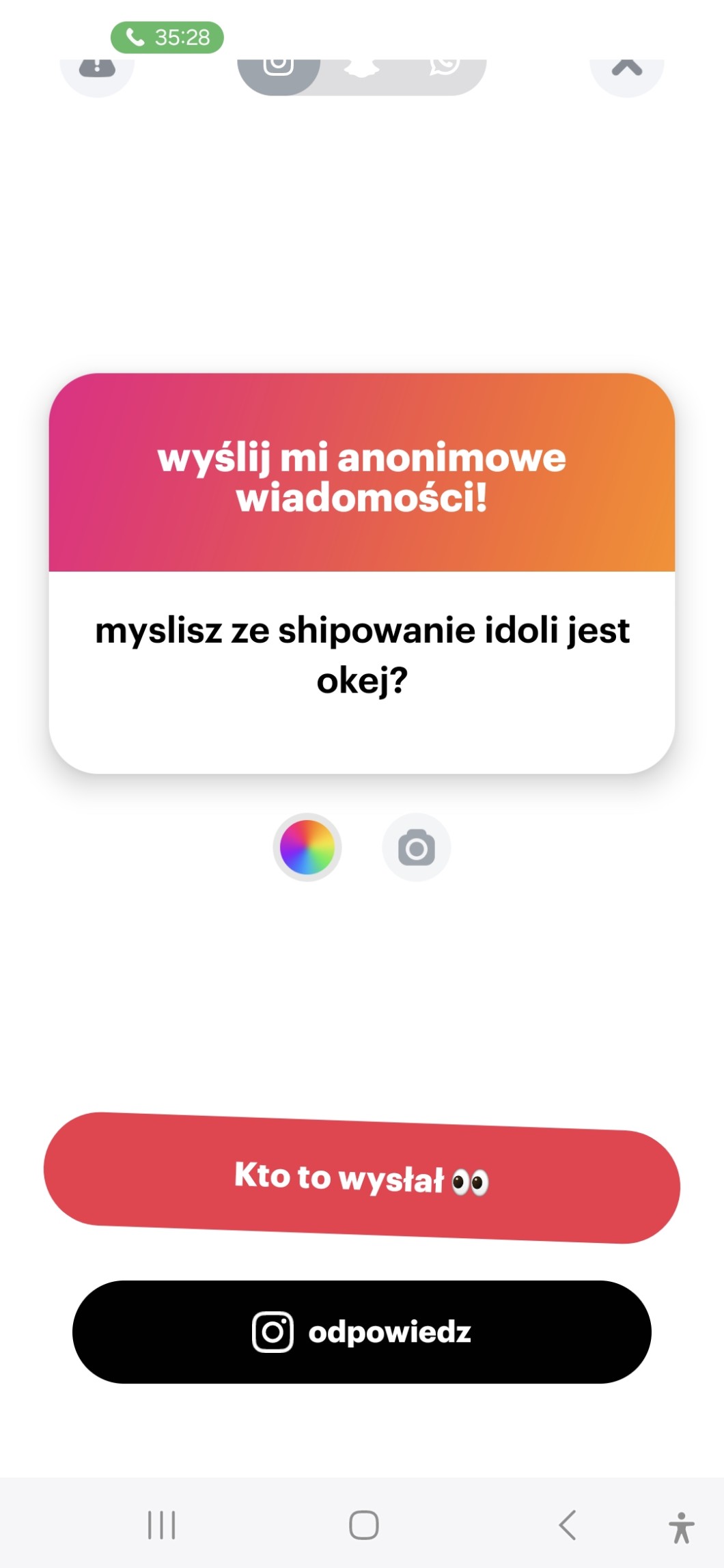Image resolution: width=724 pixels, height=1568 pixels.
Task: Reply on Instagram with odpowiedz
Action: [362, 1332]
